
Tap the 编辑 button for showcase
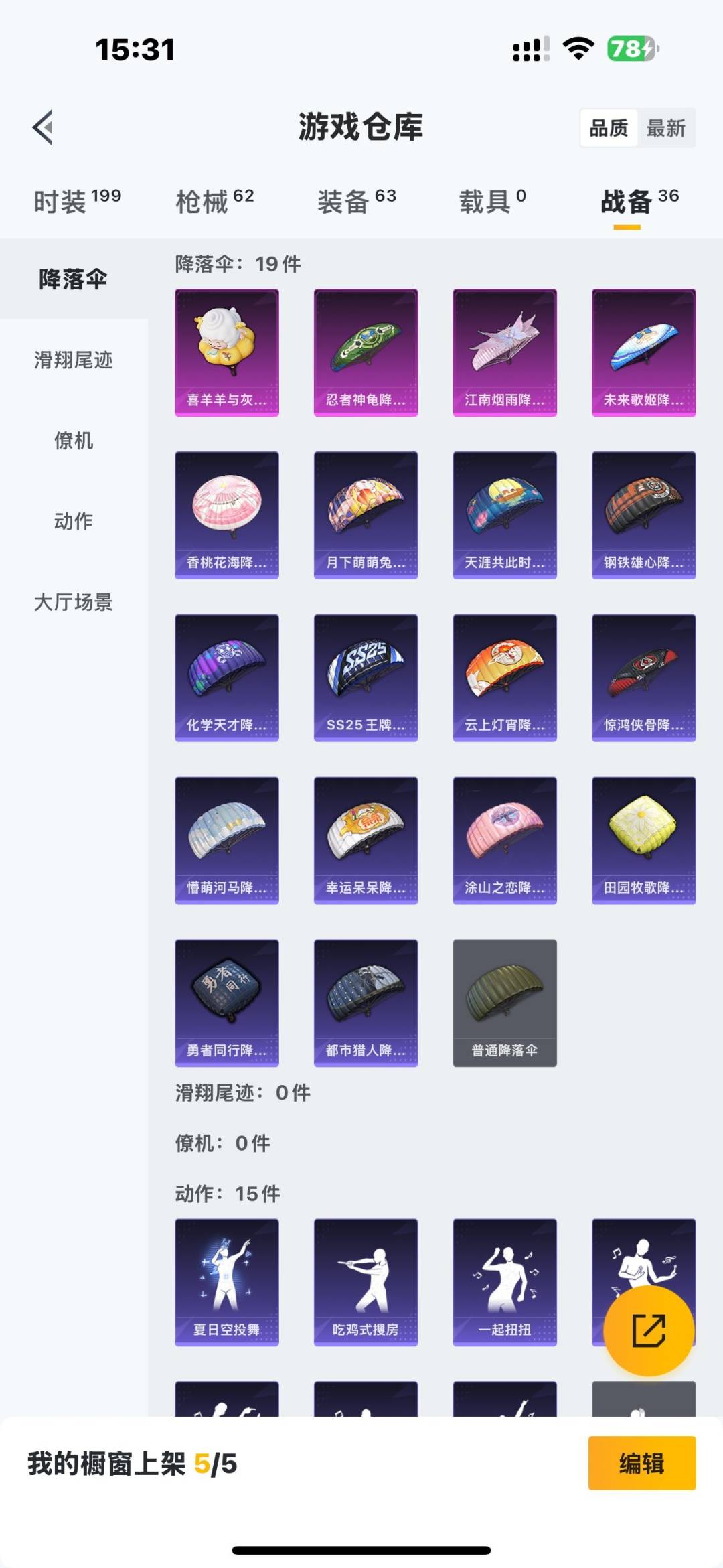tap(641, 1464)
